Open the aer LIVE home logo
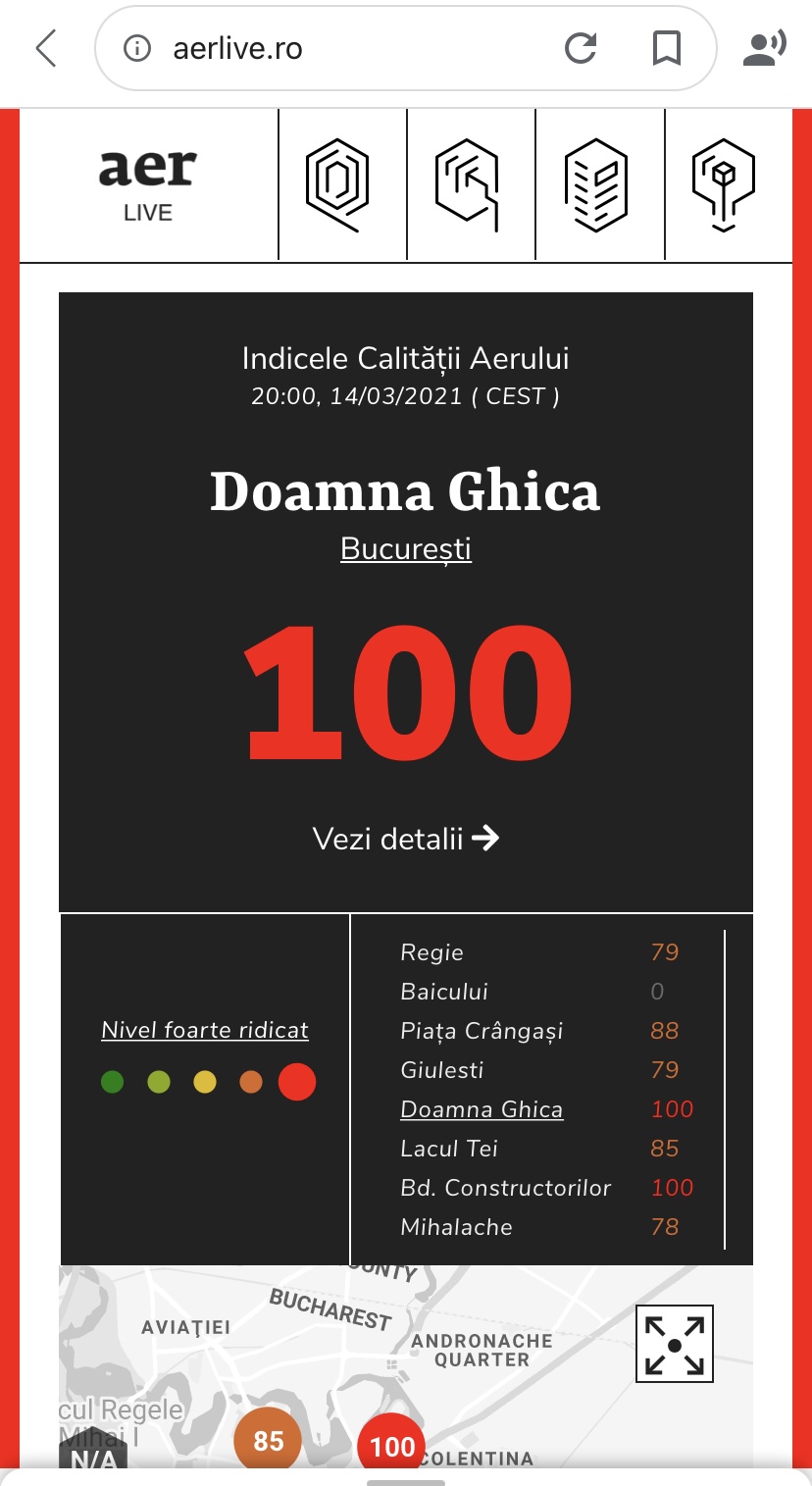812x1486 pixels. 148,185
